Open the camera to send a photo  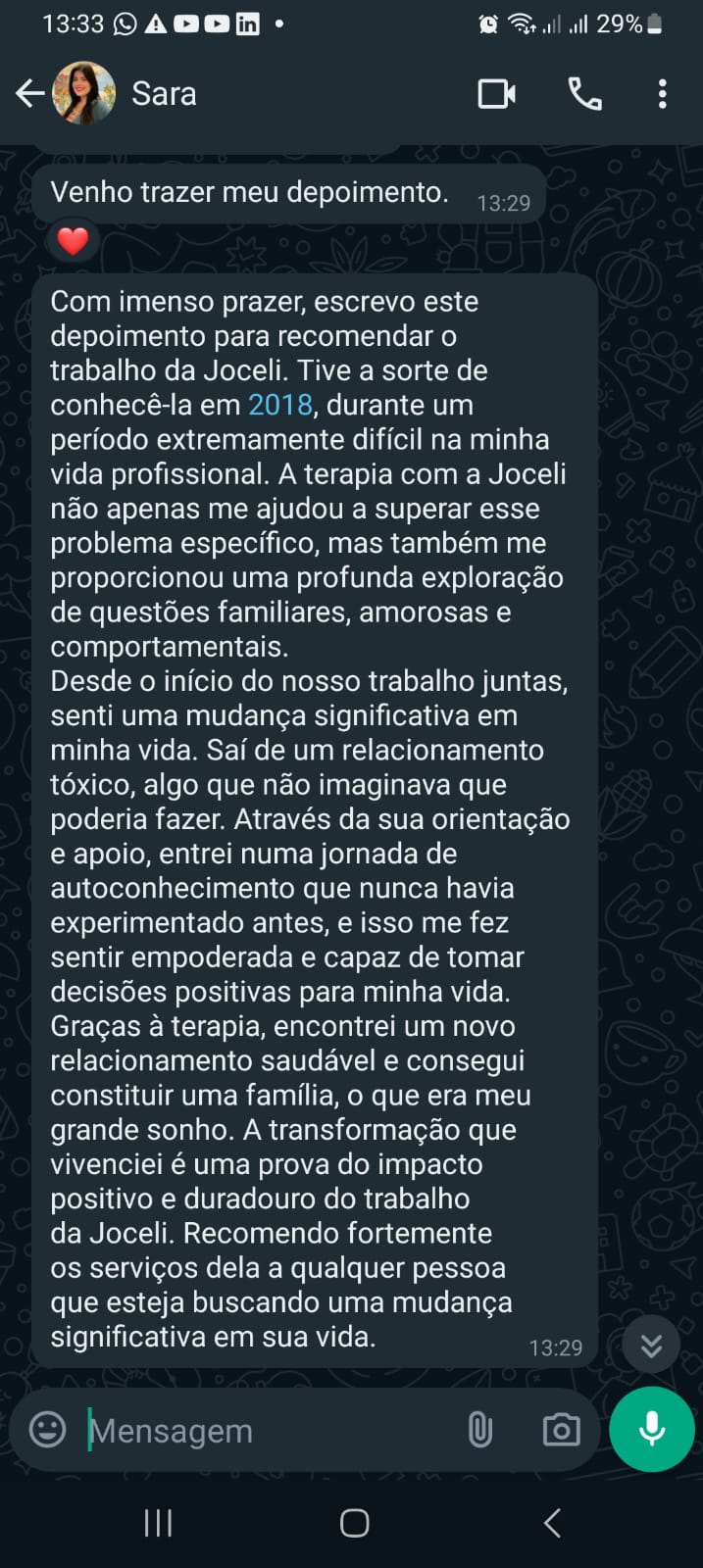[x=561, y=1430]
